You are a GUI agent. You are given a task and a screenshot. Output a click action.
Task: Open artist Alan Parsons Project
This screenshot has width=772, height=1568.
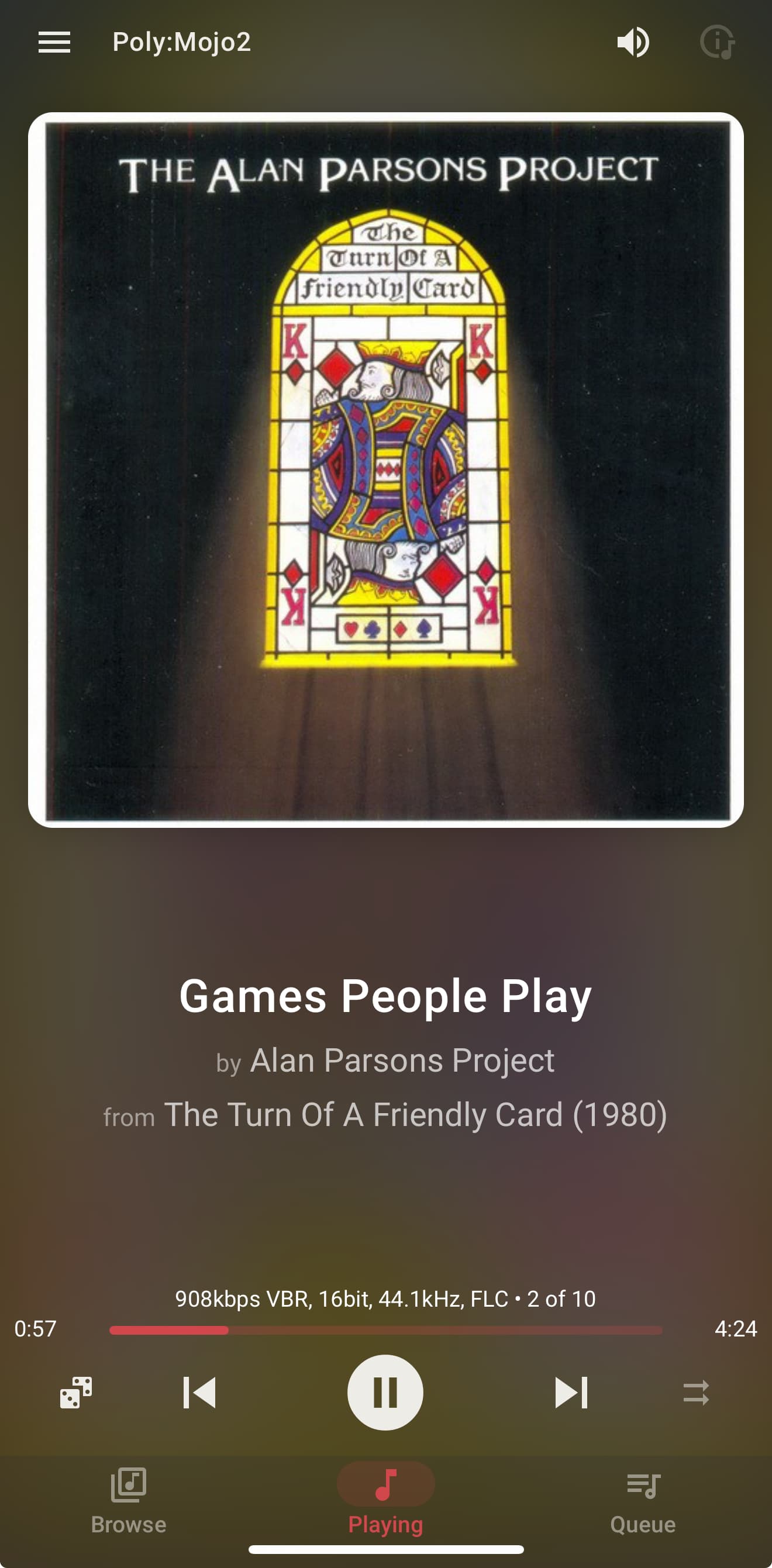pos(402,1061)
